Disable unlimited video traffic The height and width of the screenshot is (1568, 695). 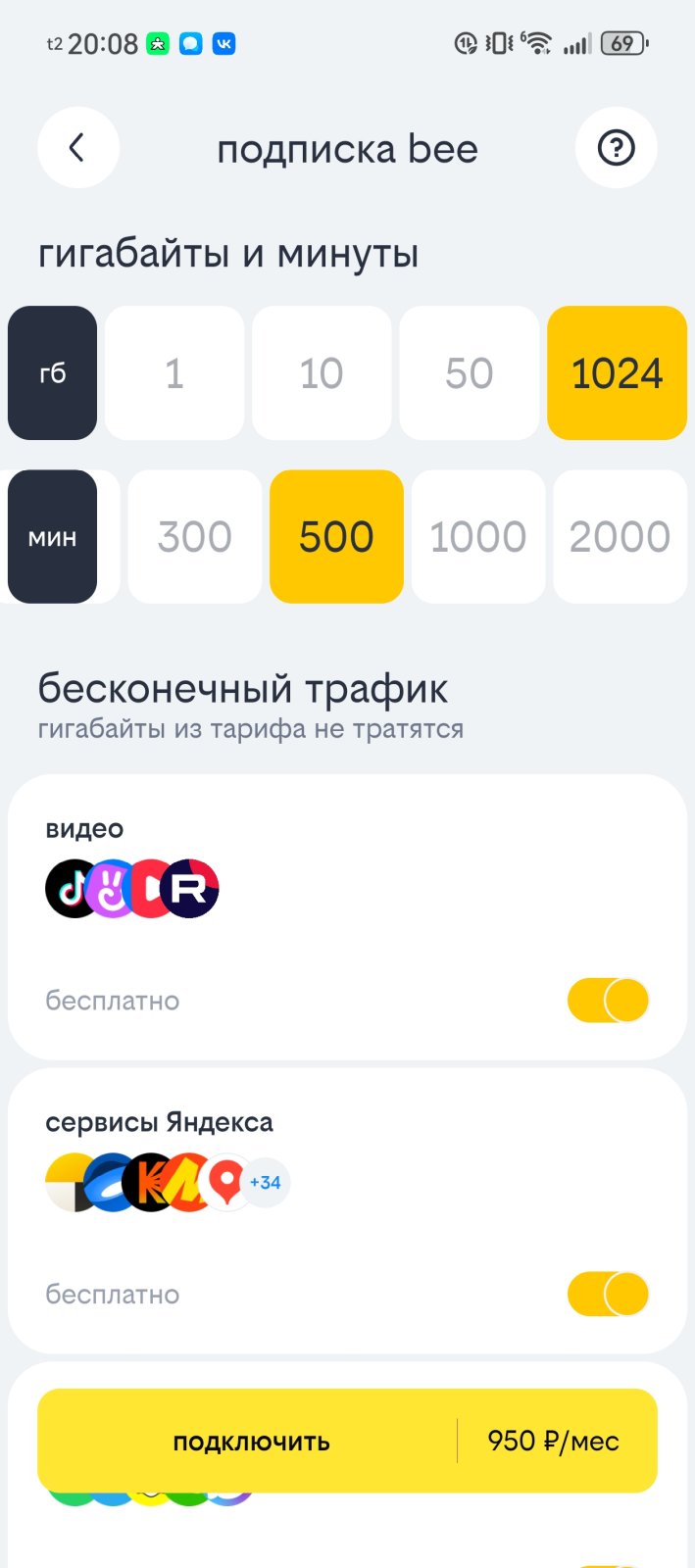click(x=608, y=1001)
